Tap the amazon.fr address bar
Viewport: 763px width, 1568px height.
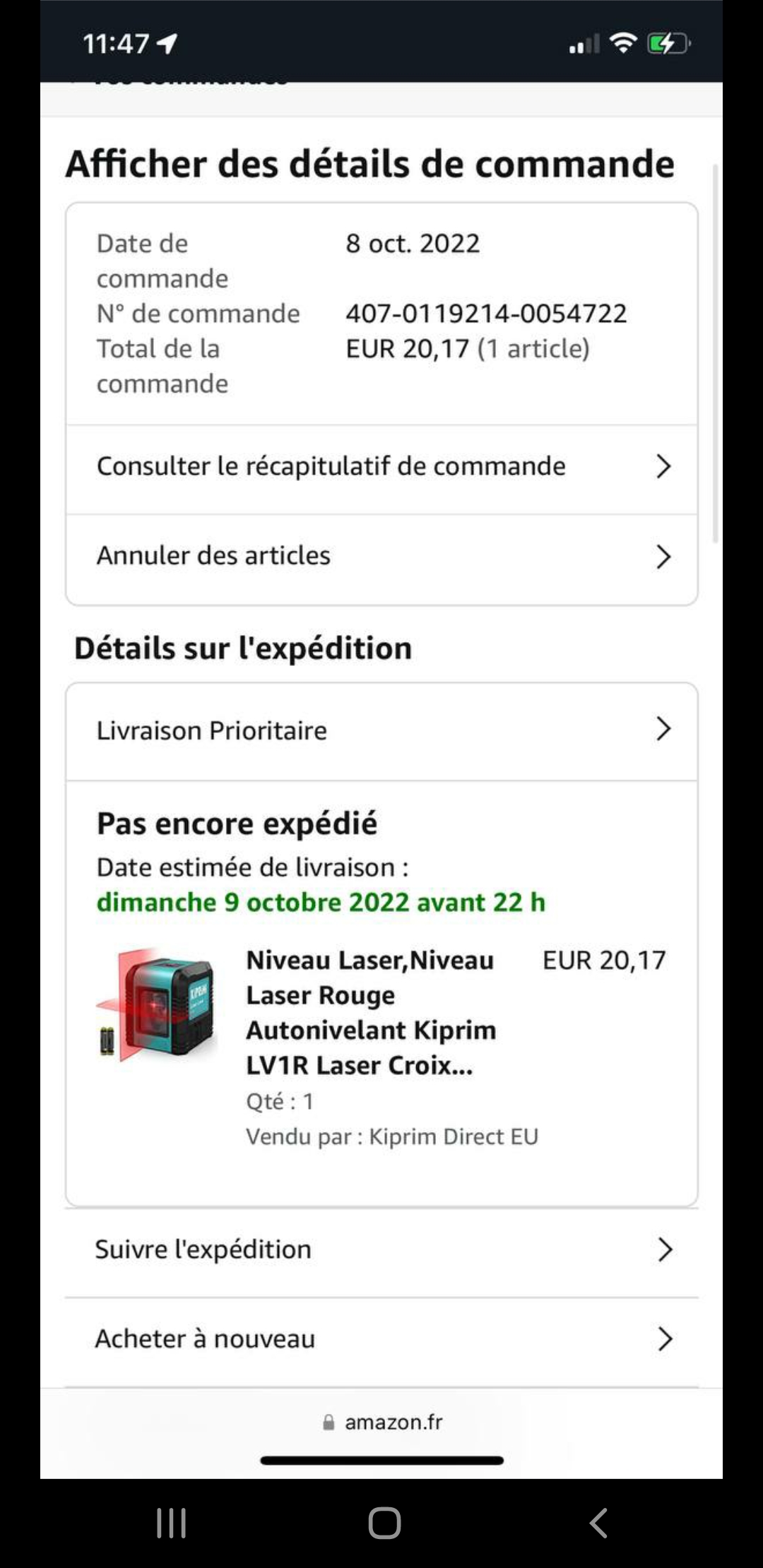[x=382, y=1422]
